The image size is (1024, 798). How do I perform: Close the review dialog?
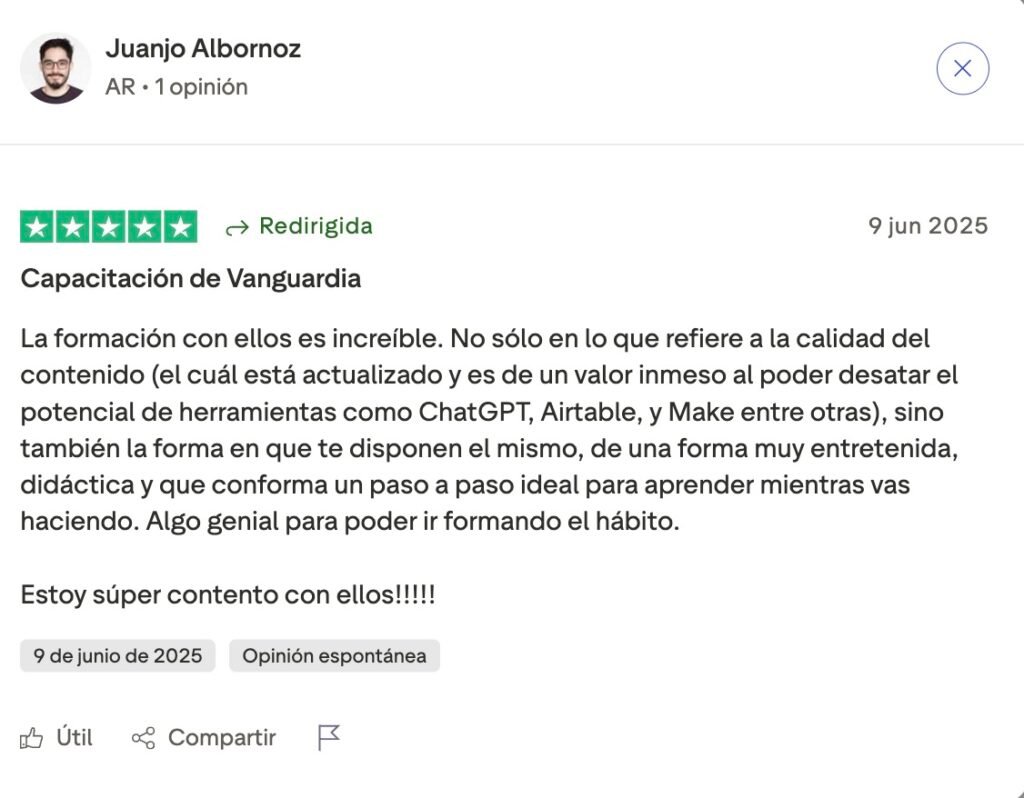tap(962, 68)
